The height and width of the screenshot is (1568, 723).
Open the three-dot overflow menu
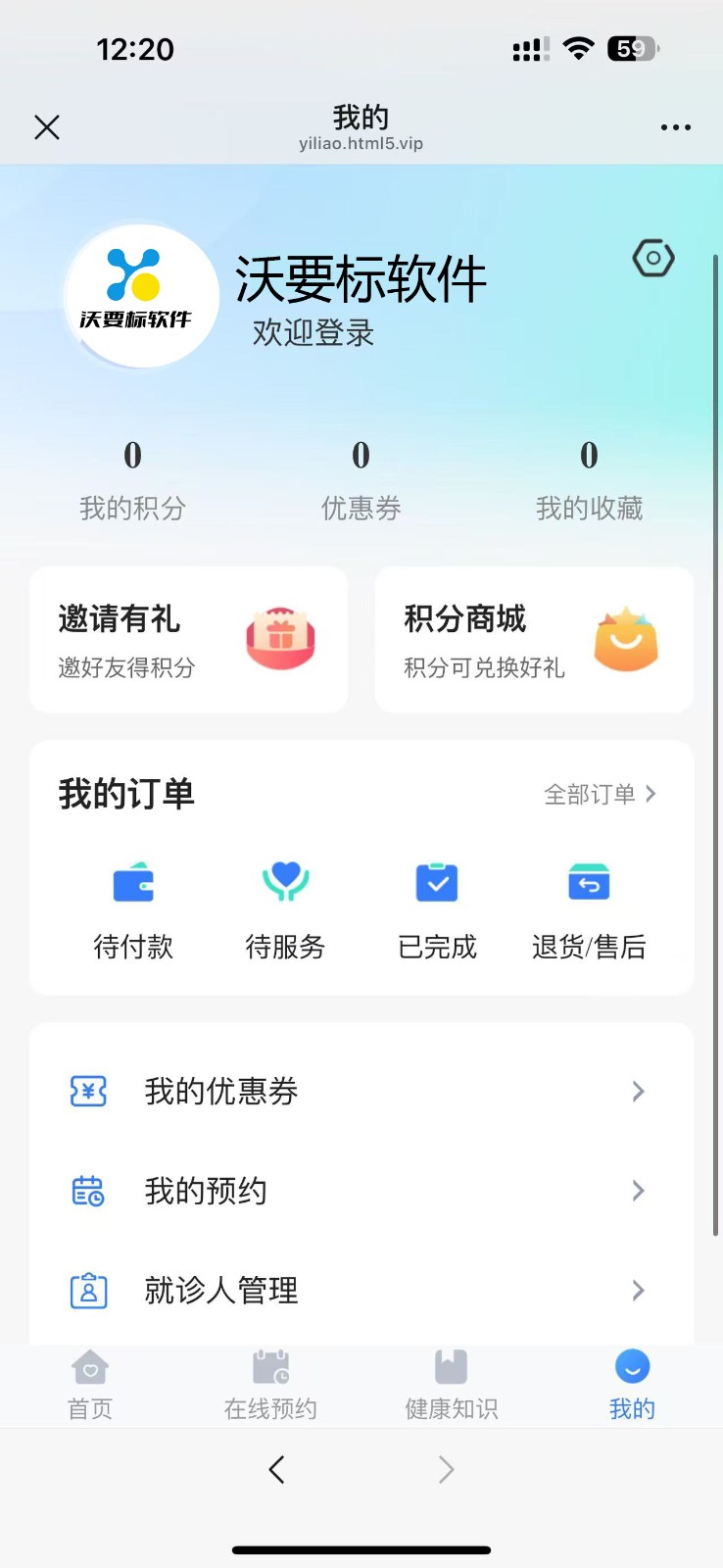[675, 127]
